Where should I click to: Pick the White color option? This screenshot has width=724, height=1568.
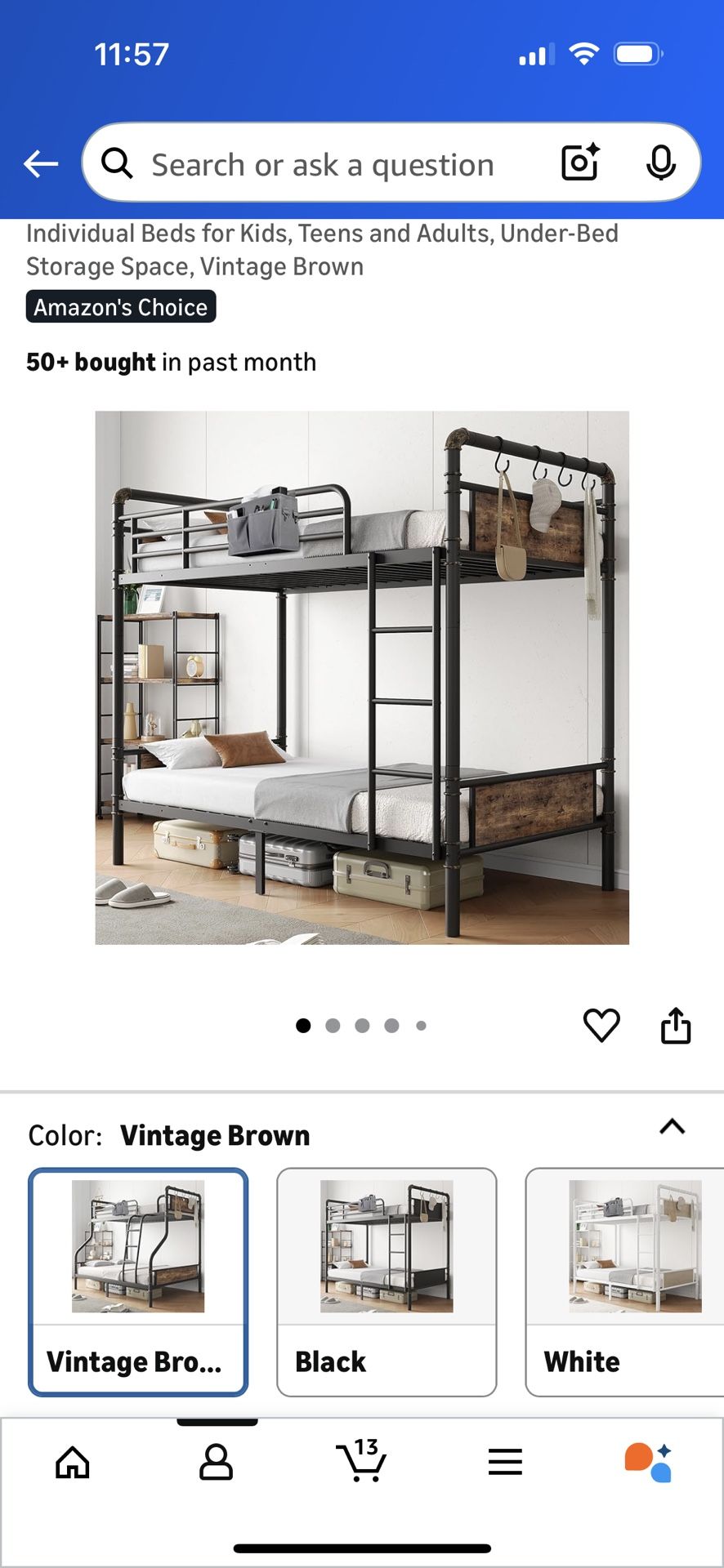(626, 1281)
